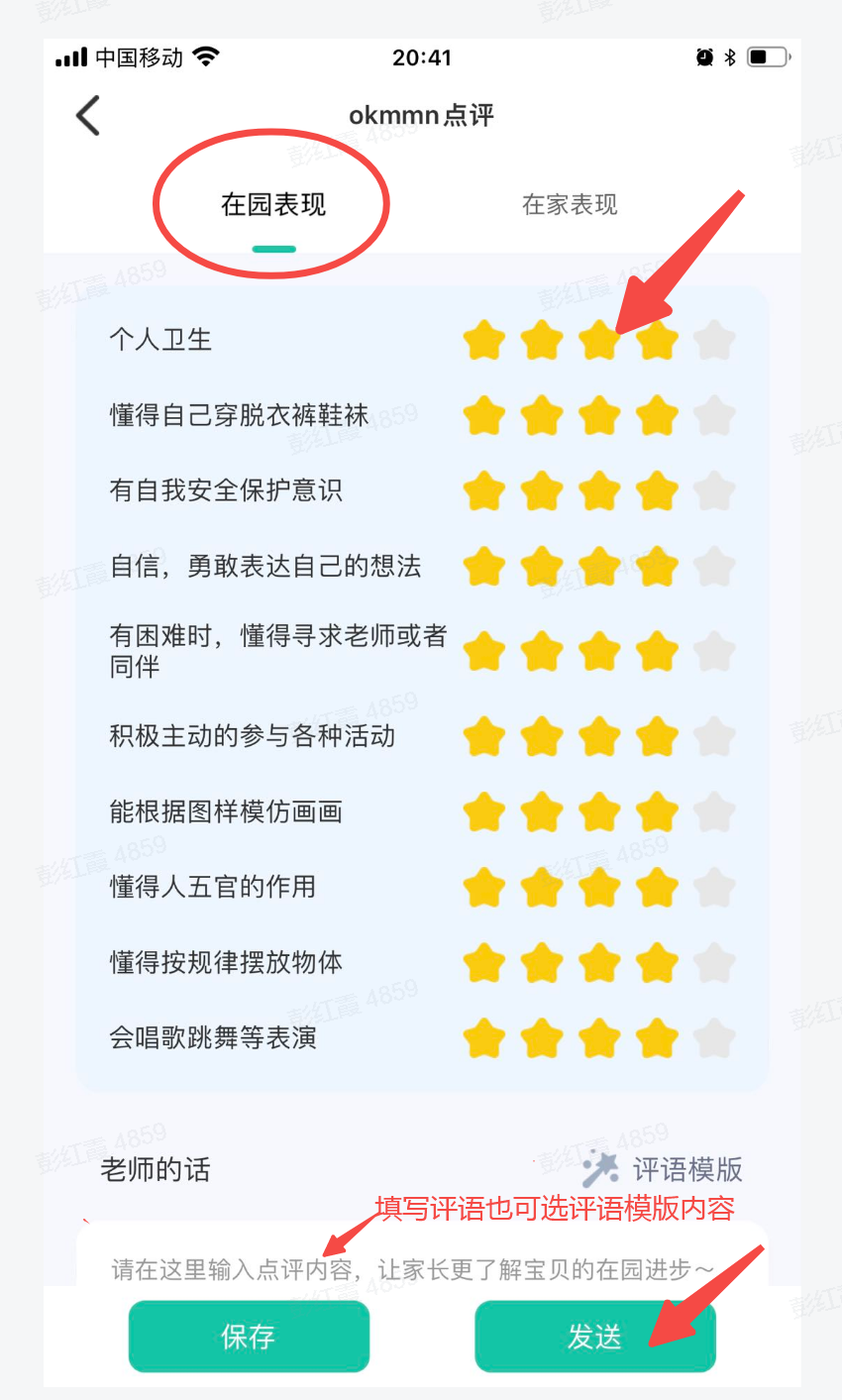The image size is (842, 1400).
Task: Select the 在园表现 tab
Action: click(273, 205)
